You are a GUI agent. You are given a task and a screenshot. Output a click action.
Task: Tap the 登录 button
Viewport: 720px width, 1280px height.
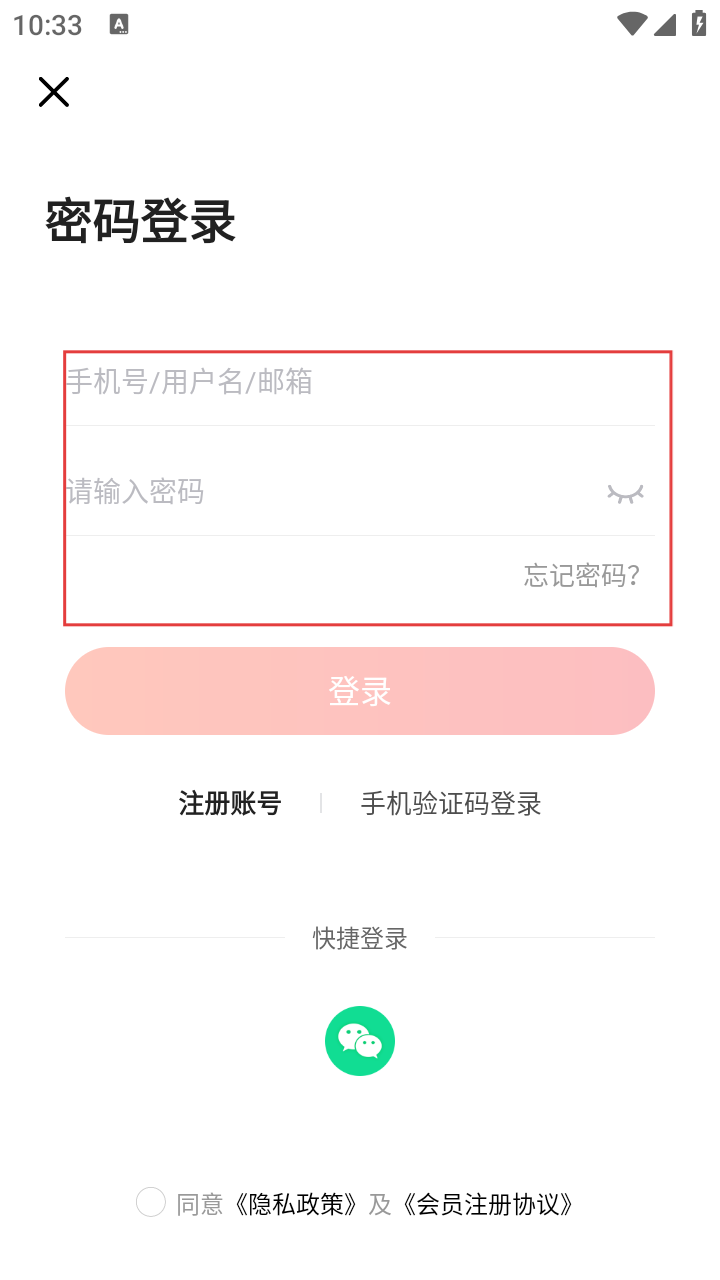click(360, 691)
